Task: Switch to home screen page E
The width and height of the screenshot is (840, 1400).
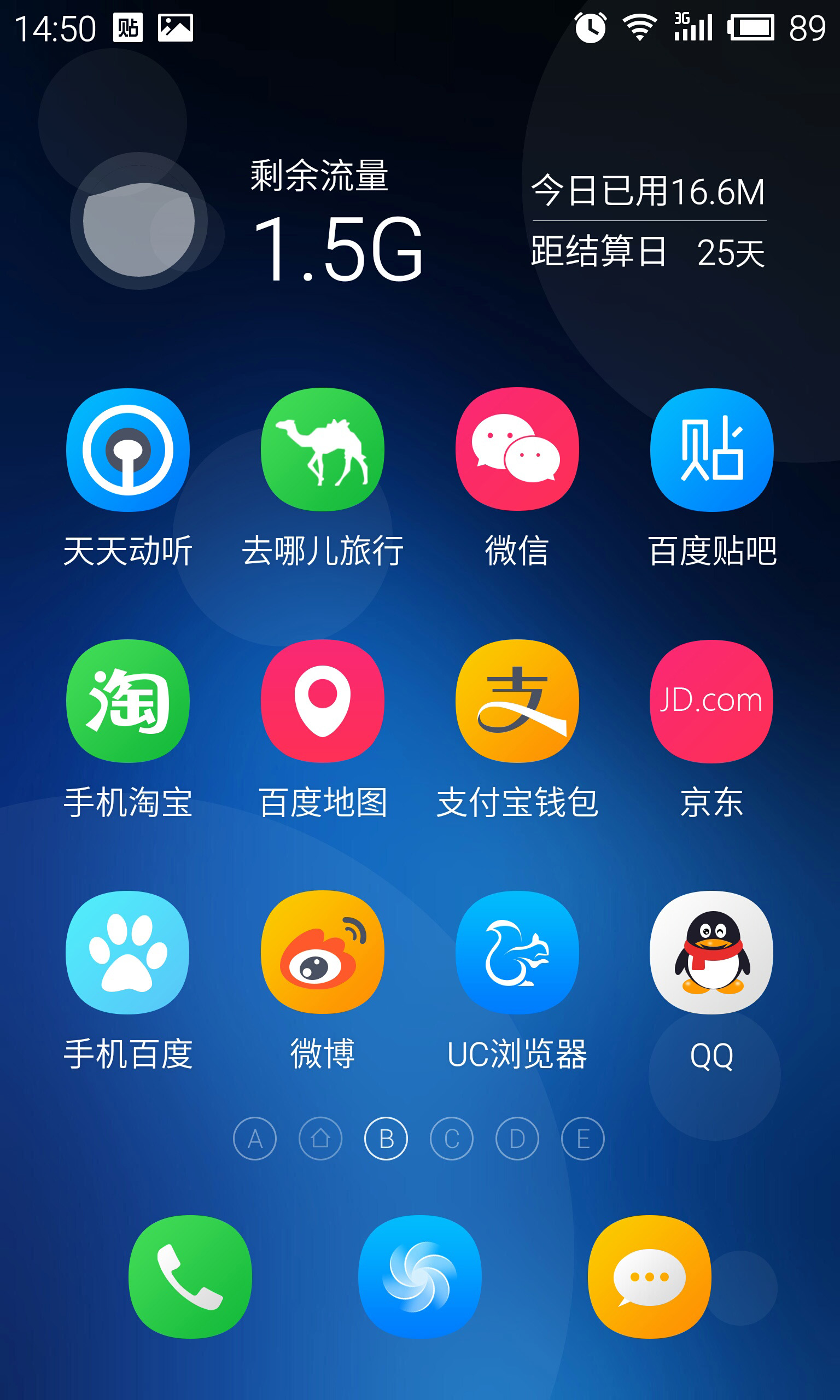Action: (x=583, y=1139)
